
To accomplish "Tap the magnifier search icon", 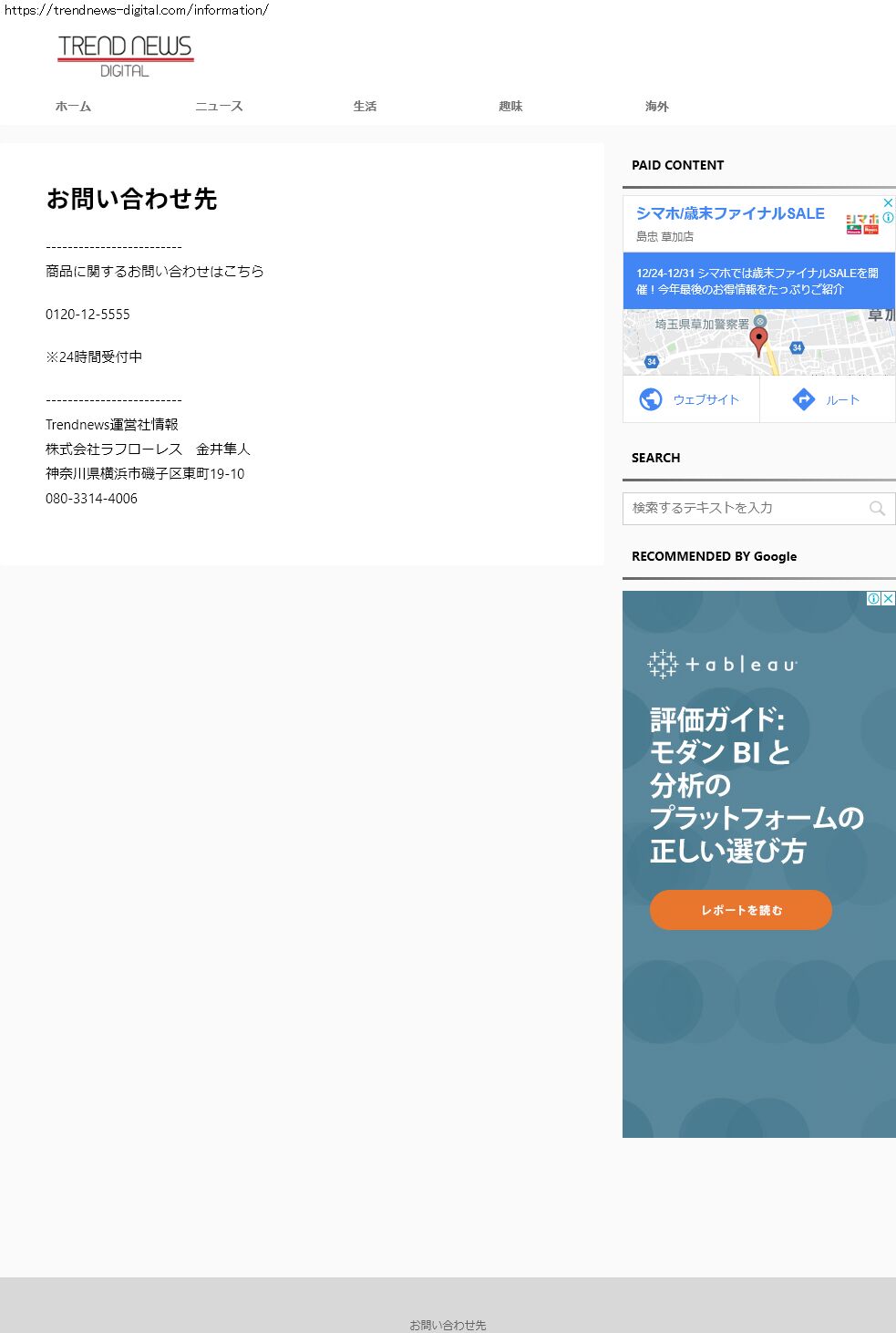I will pyautogui.click(x=877, y=509).
